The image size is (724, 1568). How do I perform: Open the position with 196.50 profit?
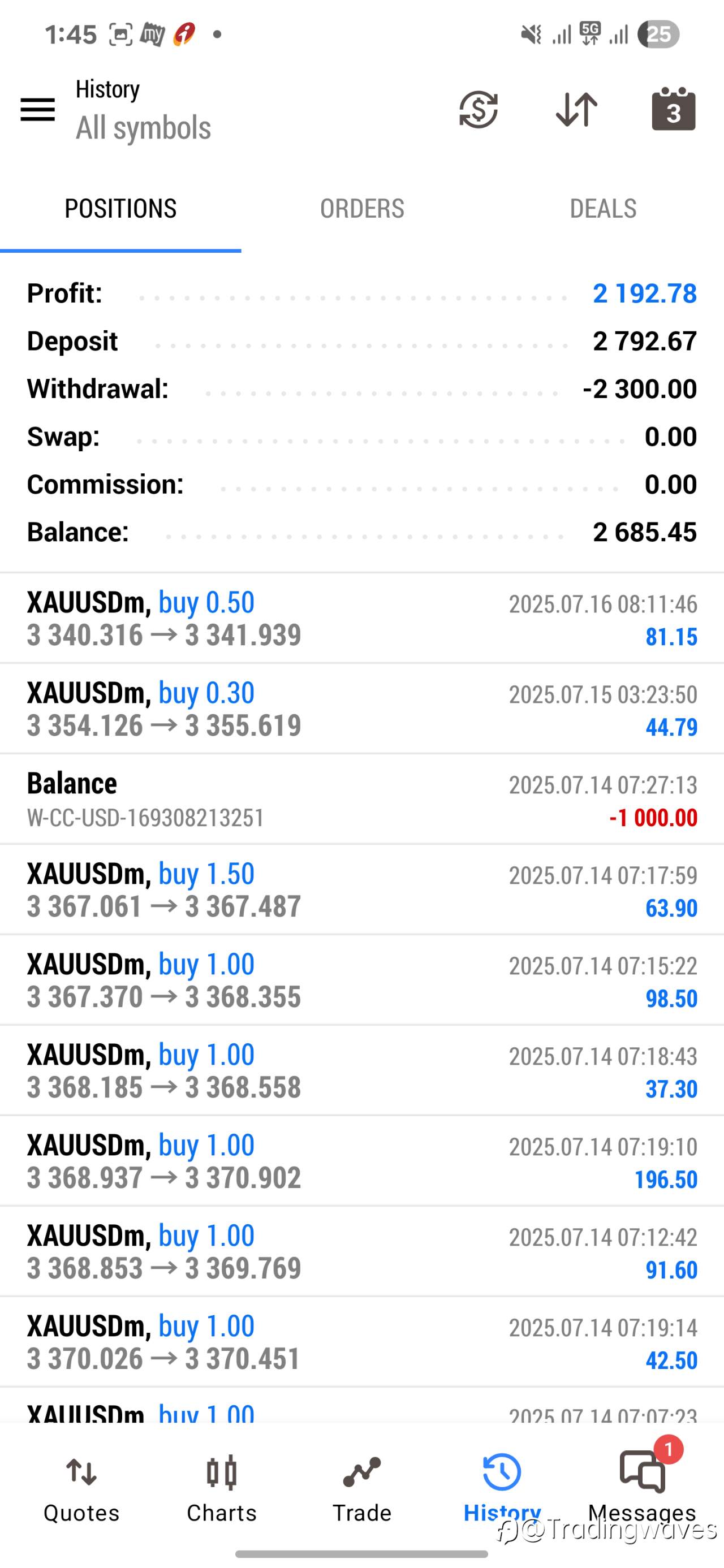pyautogui.click(x=361, y=1161)
